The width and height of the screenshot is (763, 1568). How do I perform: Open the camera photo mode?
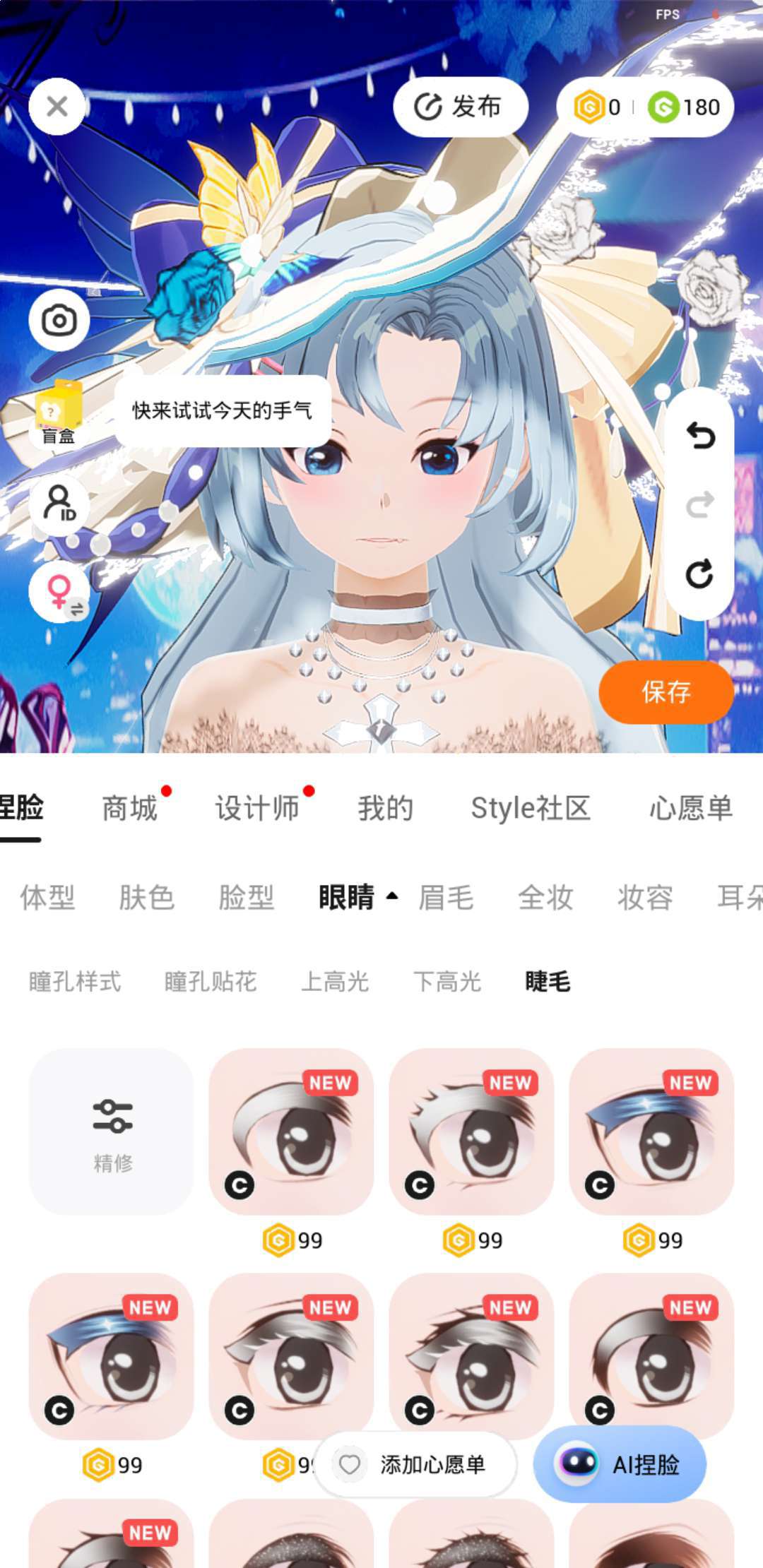[x=59, y=321]
